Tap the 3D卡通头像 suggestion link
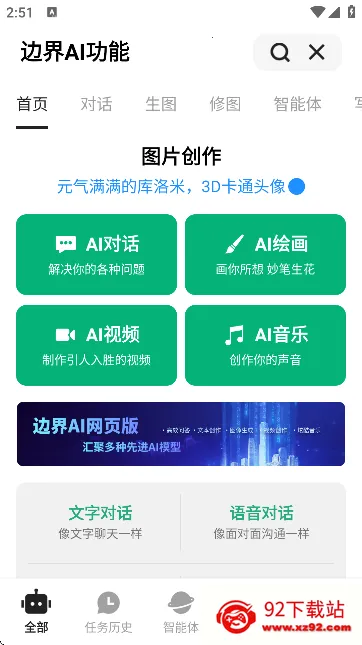 pyautogui.click(x=243, y=187)
